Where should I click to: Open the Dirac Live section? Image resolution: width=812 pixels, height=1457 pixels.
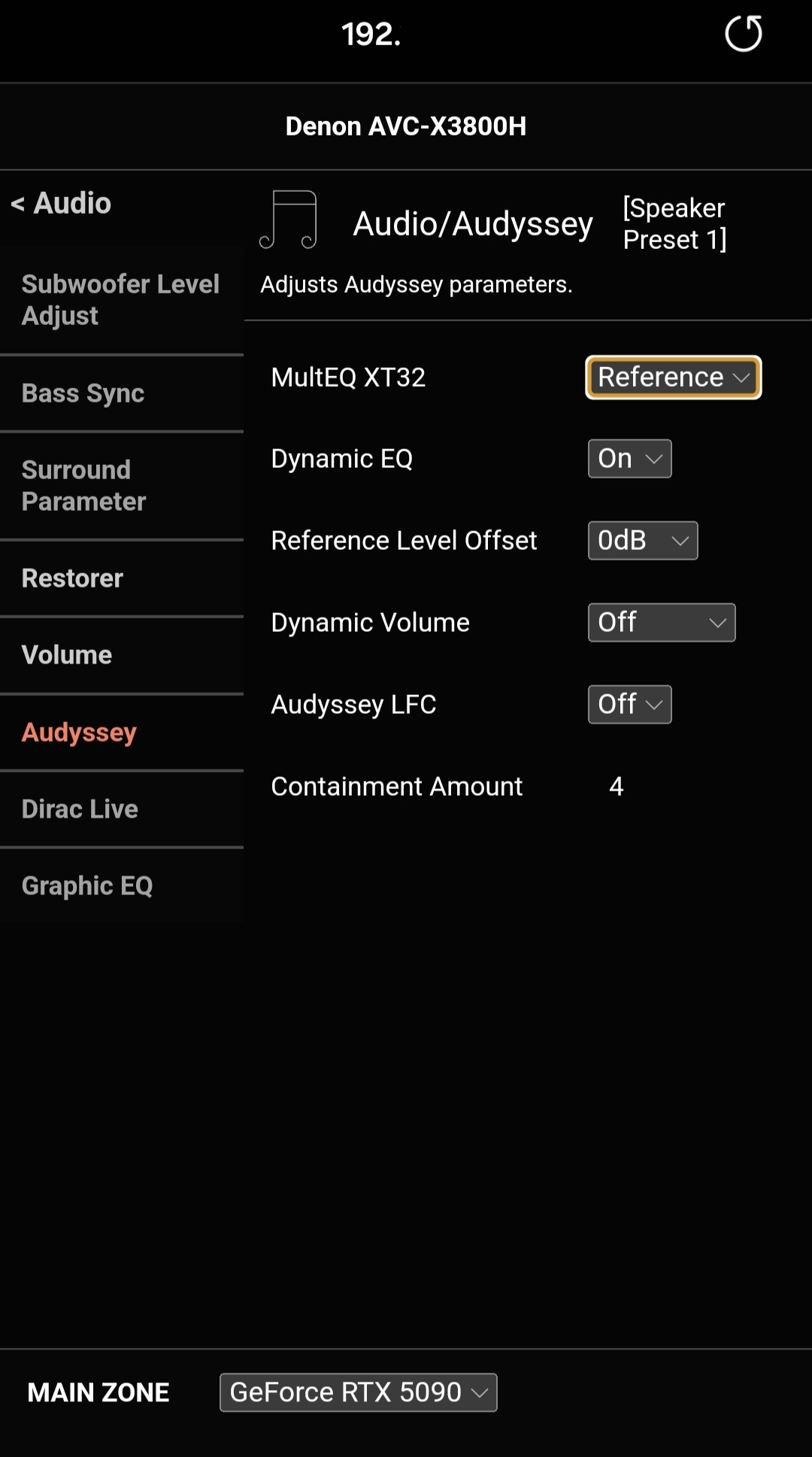(122, 809)
